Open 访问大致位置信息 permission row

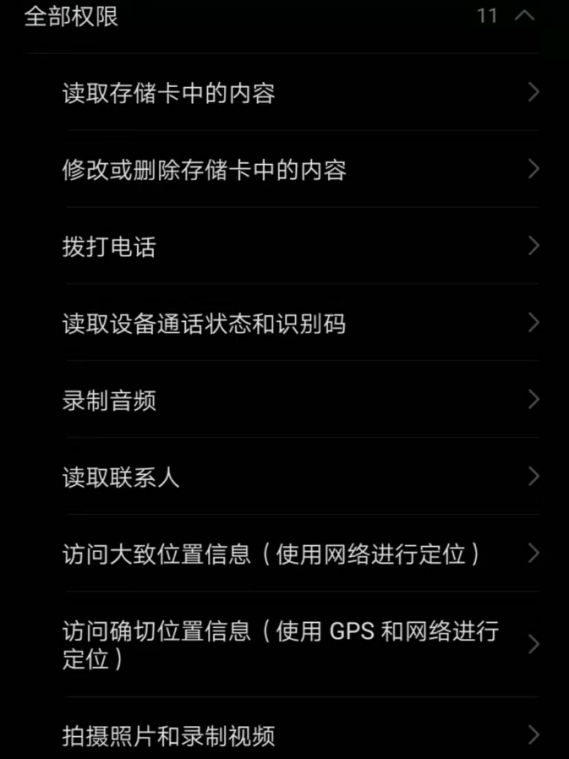pos(302,553)
